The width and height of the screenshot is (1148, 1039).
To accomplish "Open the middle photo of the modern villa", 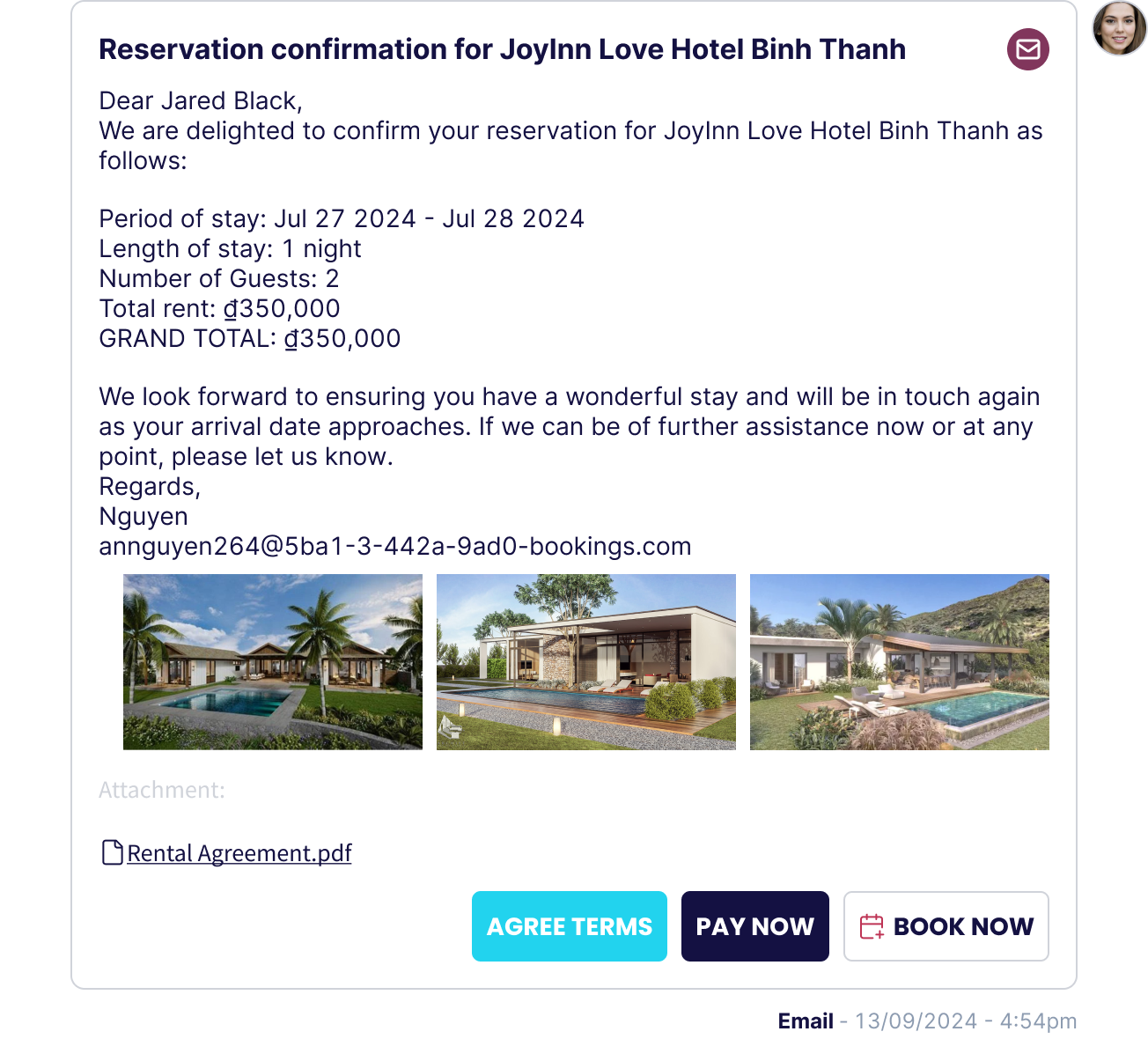I will (586, 662).
